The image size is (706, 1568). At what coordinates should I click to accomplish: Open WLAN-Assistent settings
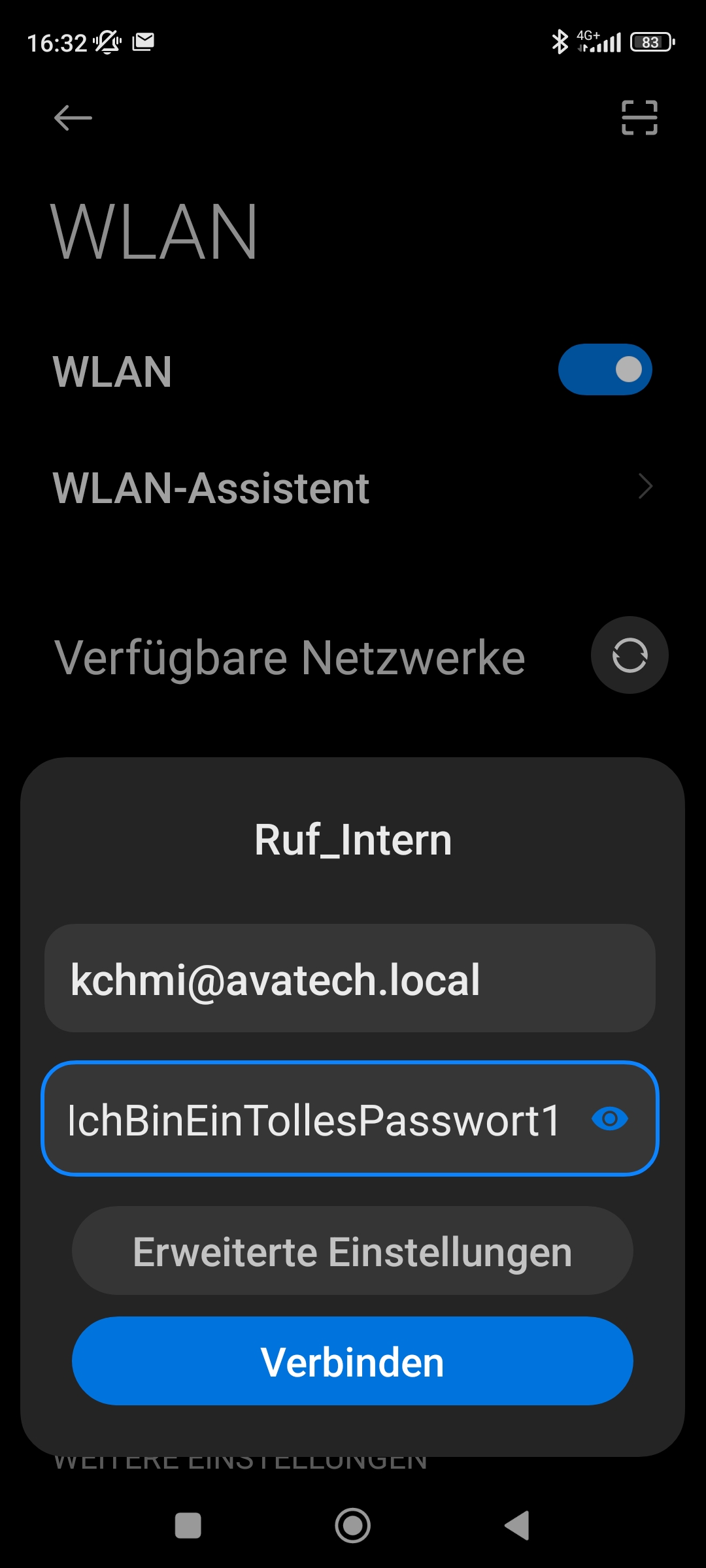click(353, 488)
